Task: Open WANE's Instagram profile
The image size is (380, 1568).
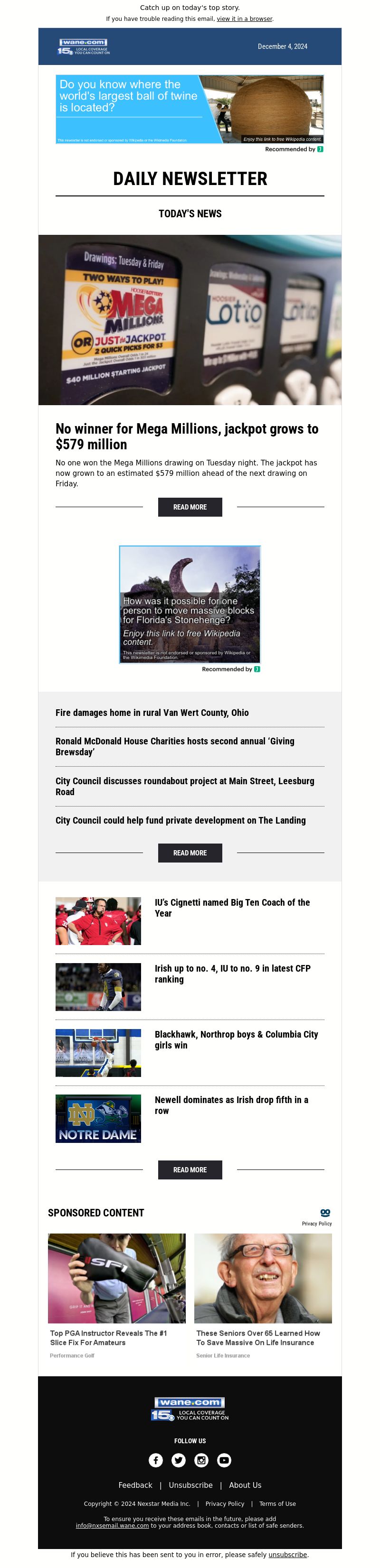Action: pyautogui.click(x=201, y=1460)
